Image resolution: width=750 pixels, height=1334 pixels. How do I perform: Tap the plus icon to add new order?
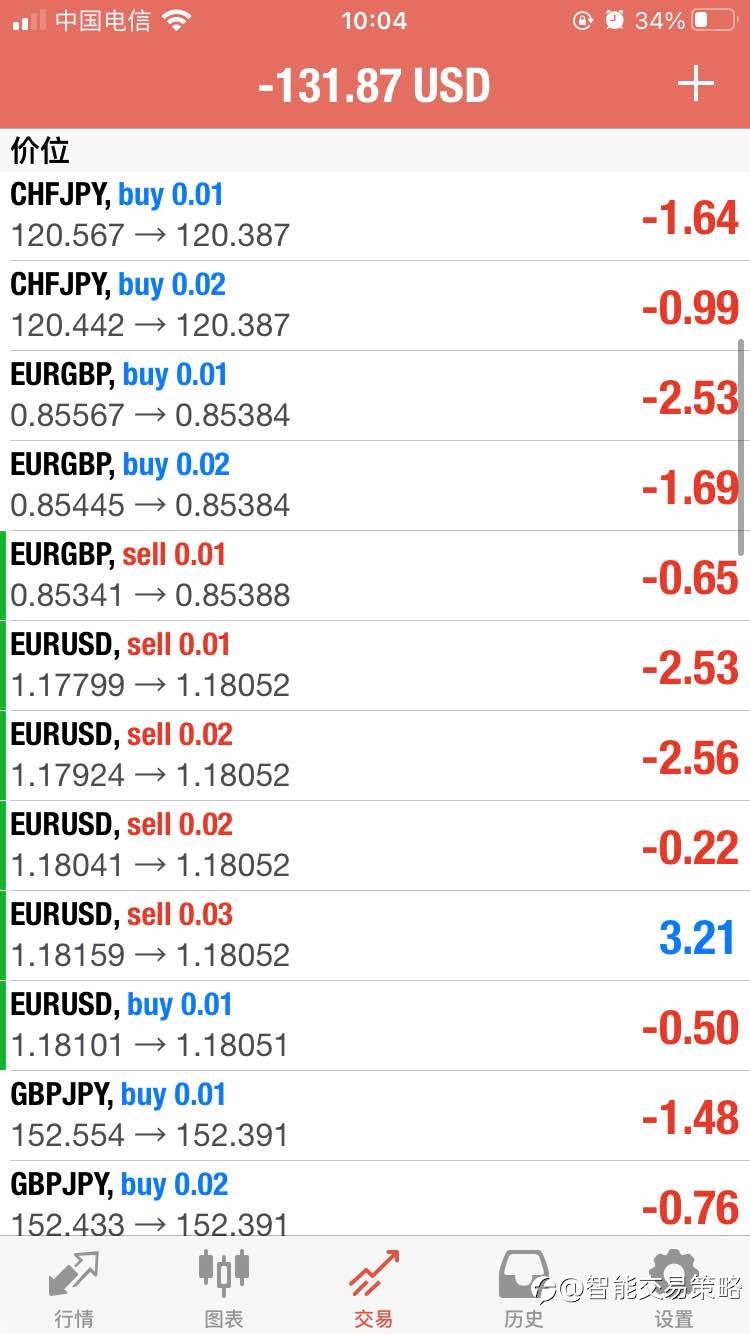pos(695,84)
